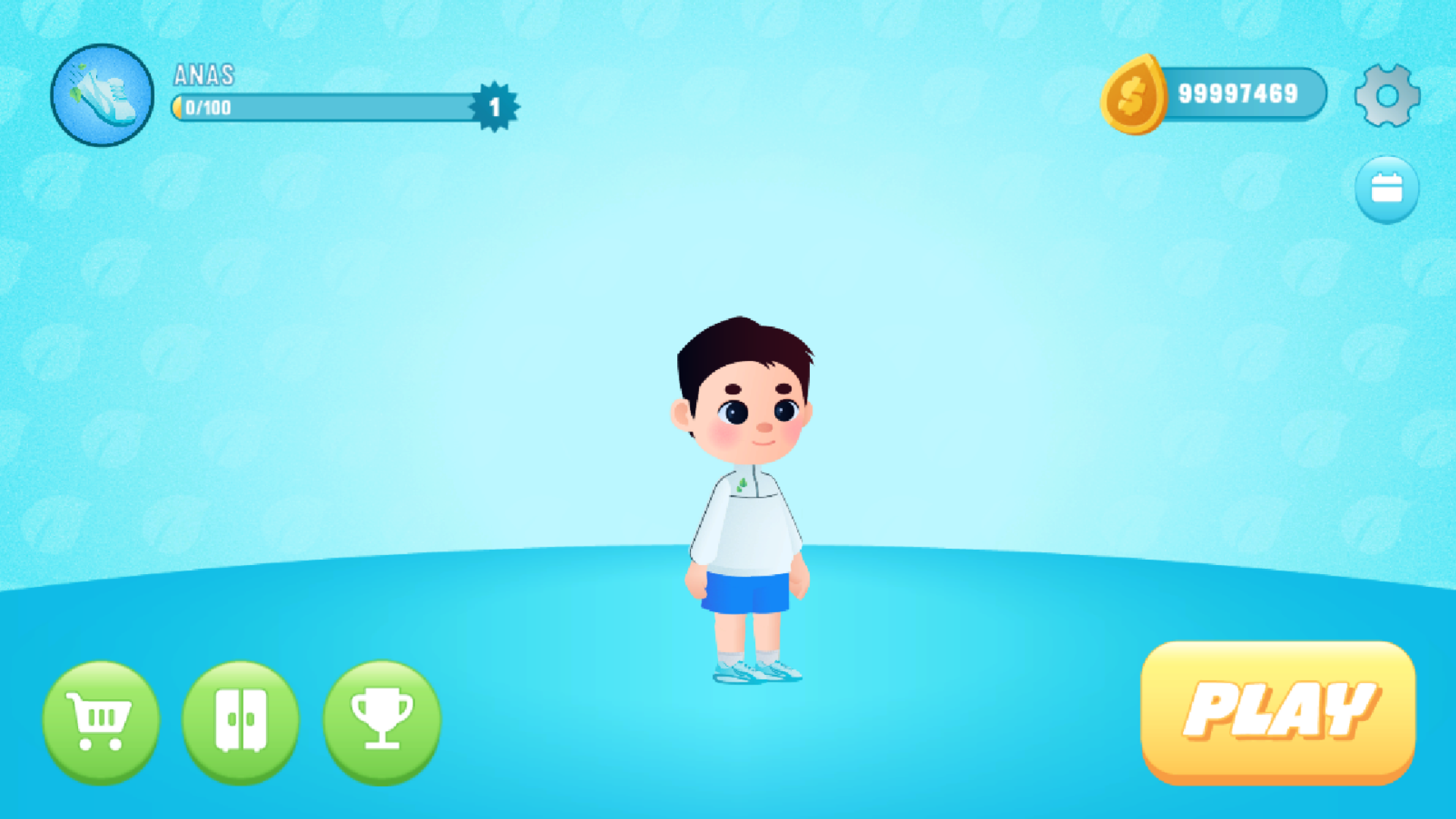Tap the yellow PLAY button
This screenshot has width=1456, height=819.
click(1278, 711)
